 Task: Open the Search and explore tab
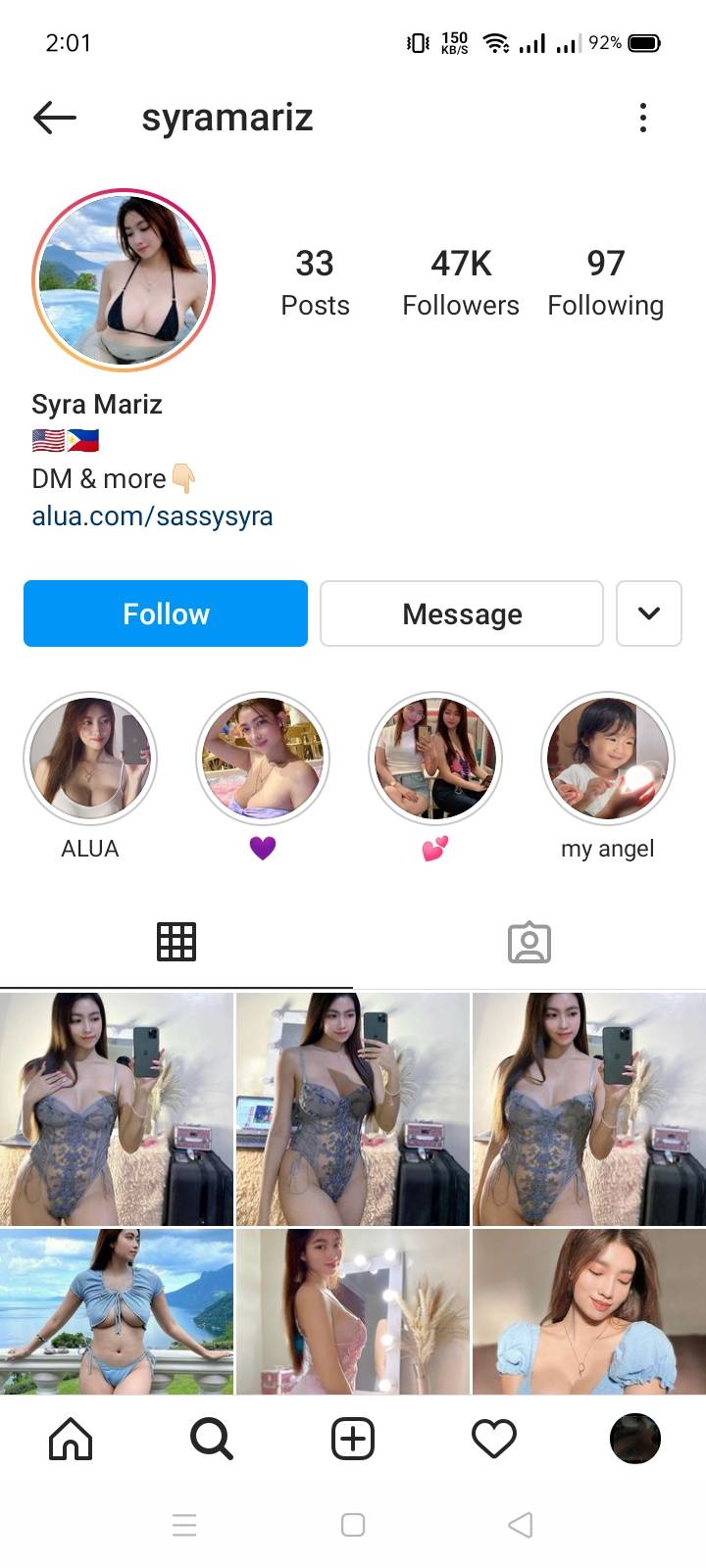212,1439
